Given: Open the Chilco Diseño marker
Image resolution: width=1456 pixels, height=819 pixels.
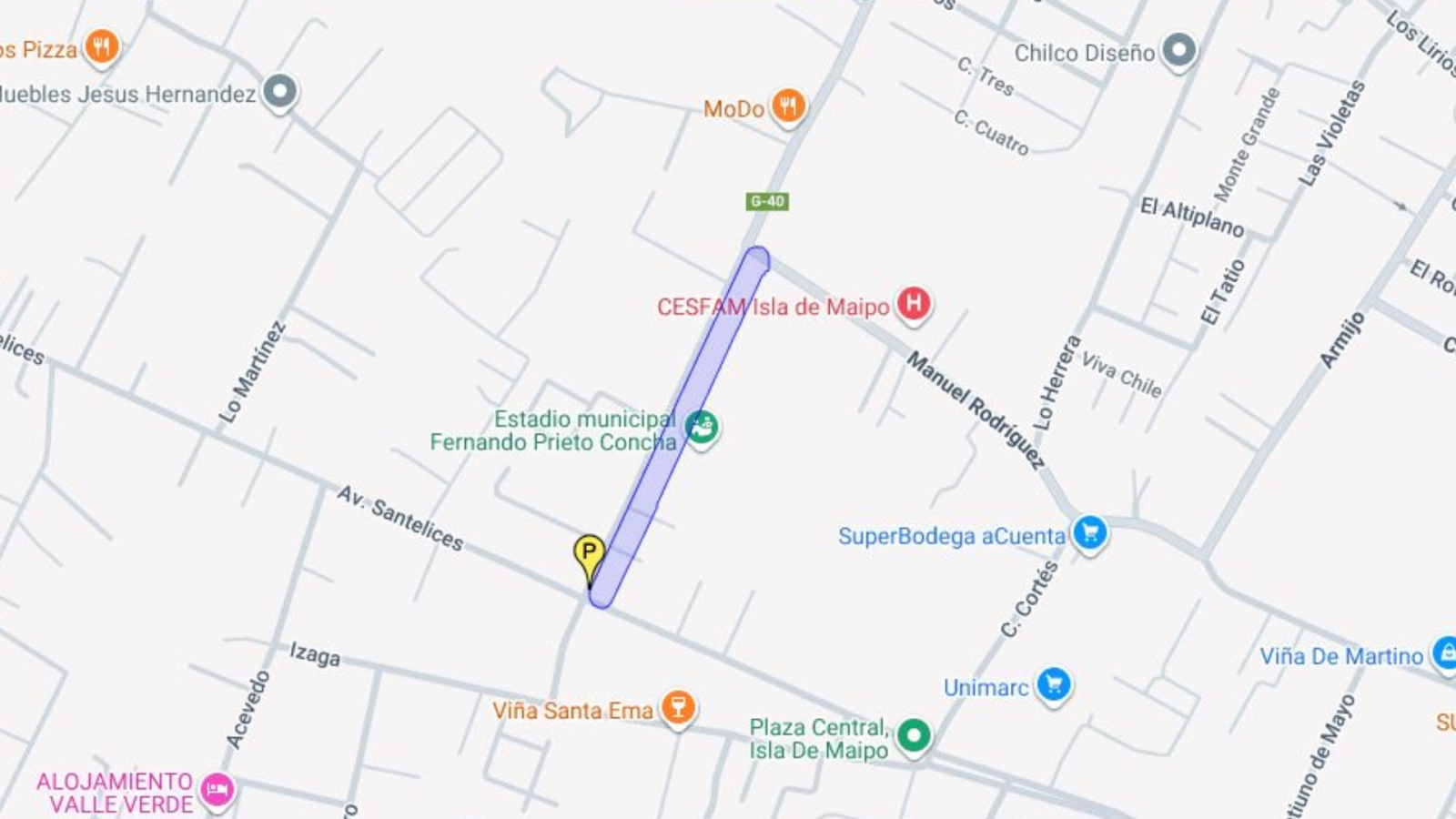Looking at the screenshot, I should click(1179, 51).
